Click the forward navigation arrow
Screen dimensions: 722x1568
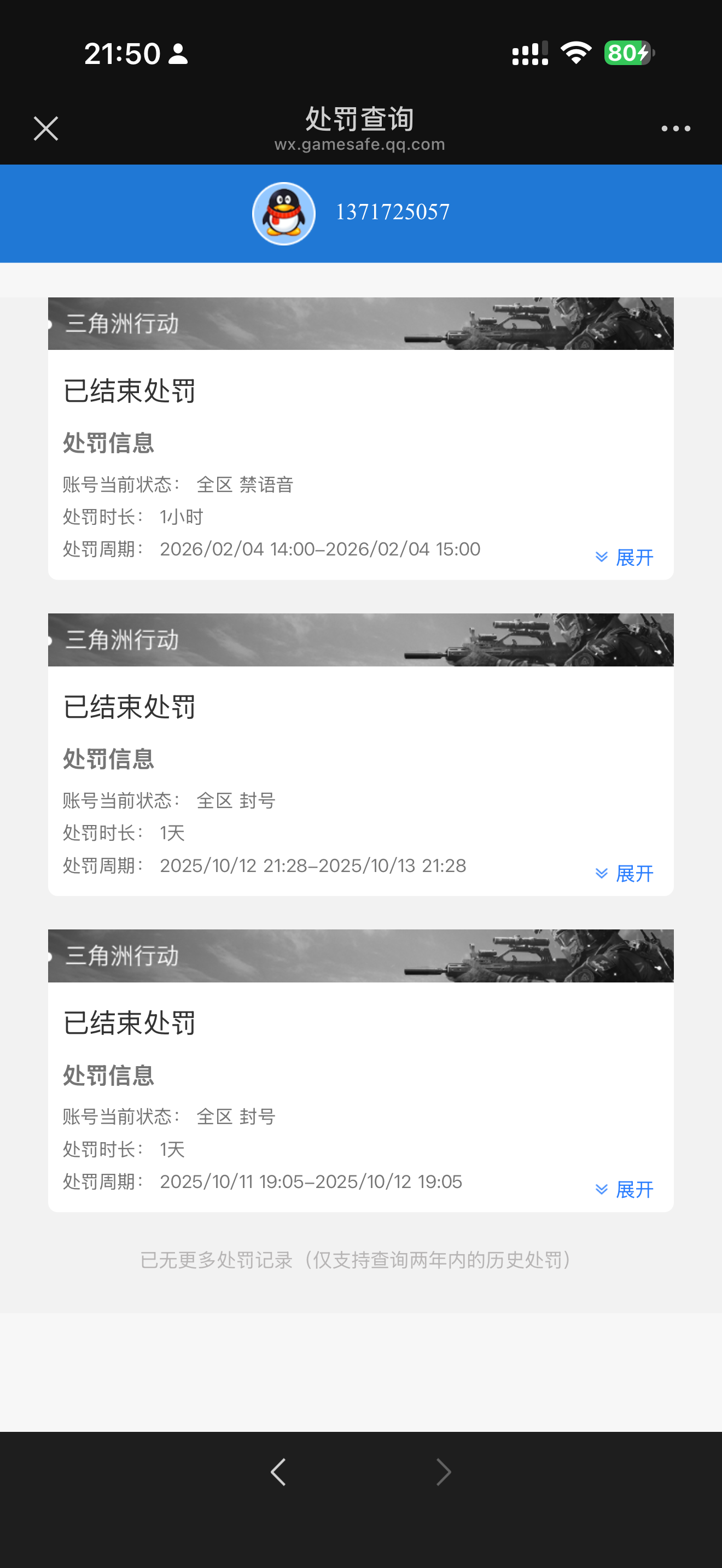[x=443, y=1471]
